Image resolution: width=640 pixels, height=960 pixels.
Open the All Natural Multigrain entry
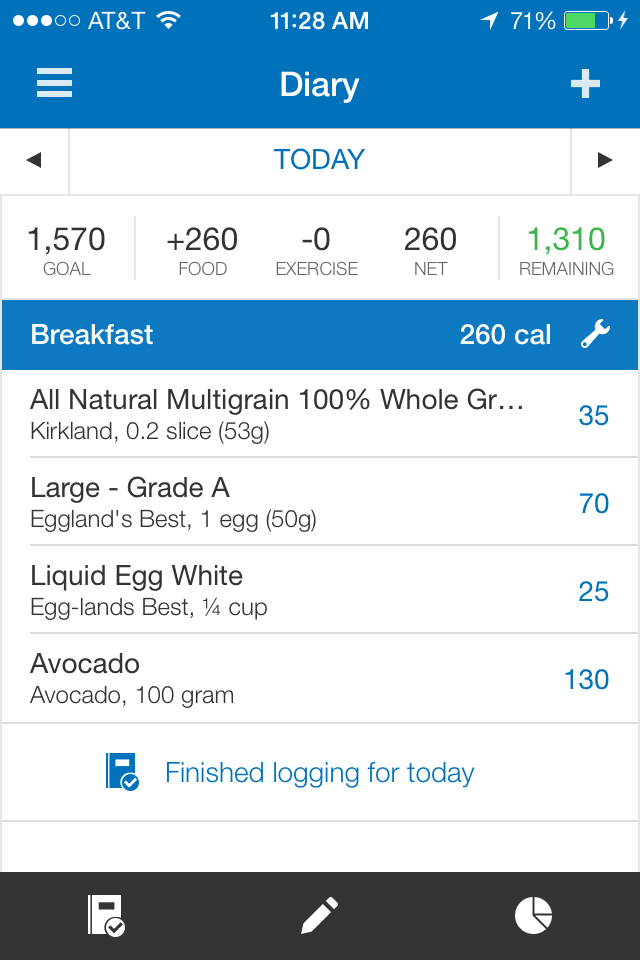point(300,414)
